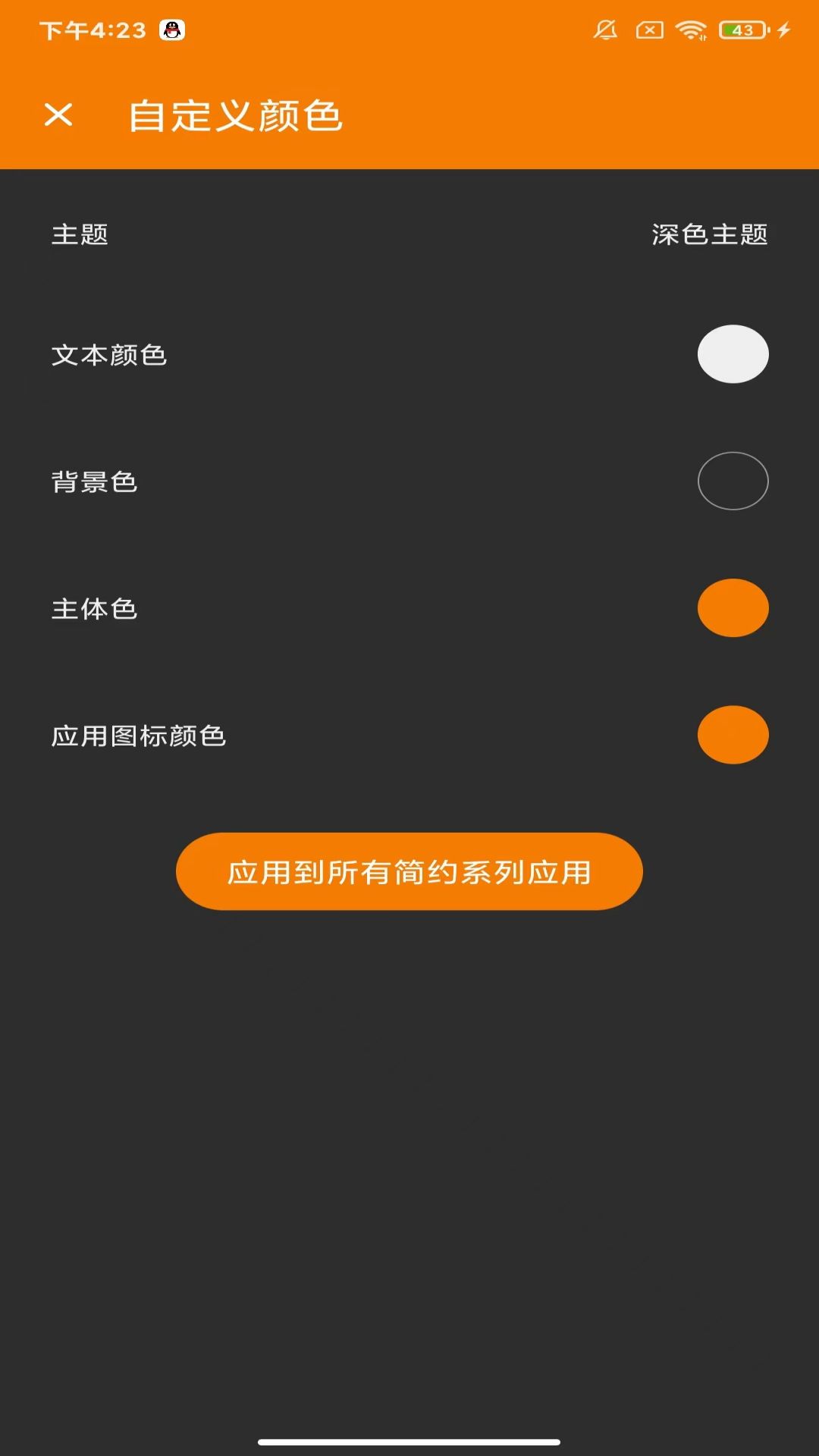Open the 背景色 color picker circle
This screenshot has height=1456, width=819.
tap(733, 481)
